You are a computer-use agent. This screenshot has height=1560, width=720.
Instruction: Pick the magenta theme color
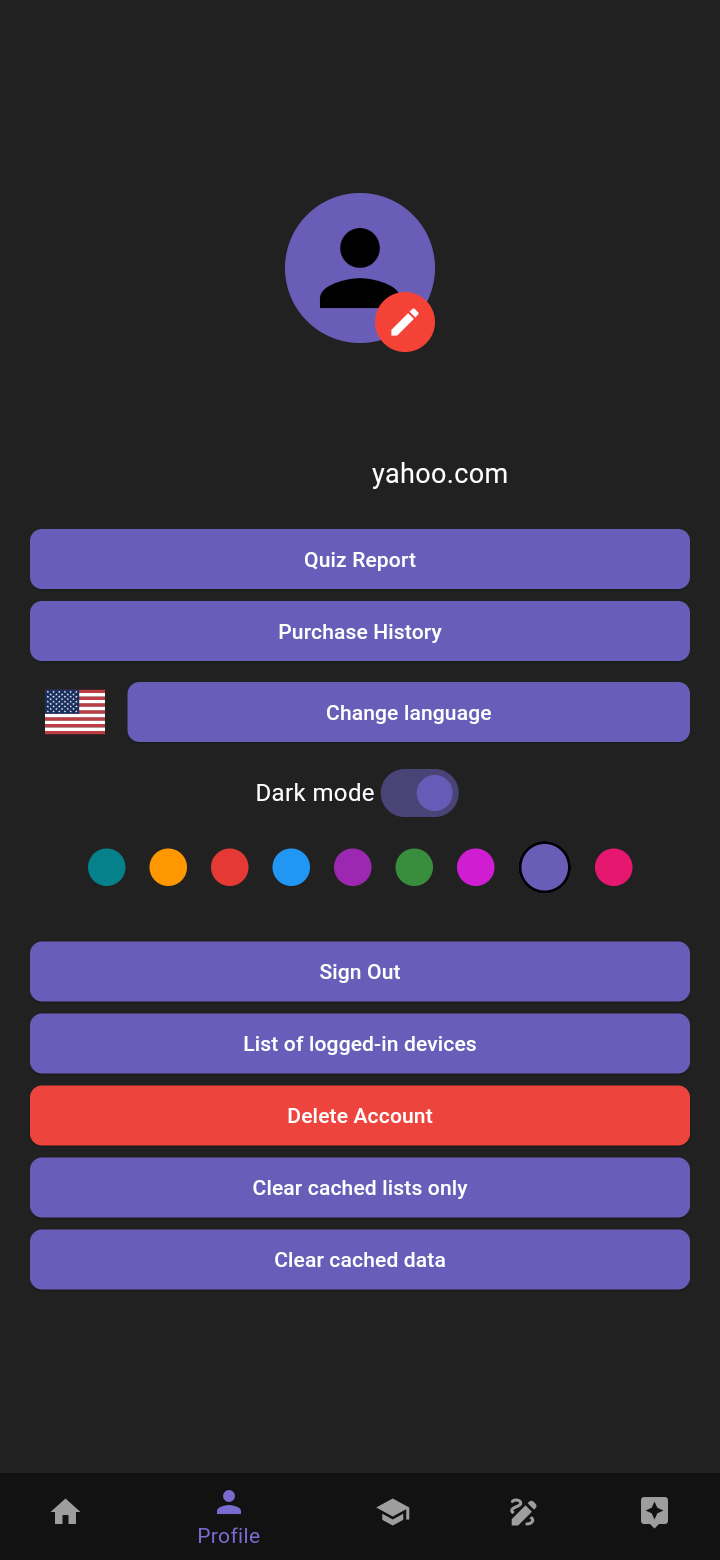(476, 867)
